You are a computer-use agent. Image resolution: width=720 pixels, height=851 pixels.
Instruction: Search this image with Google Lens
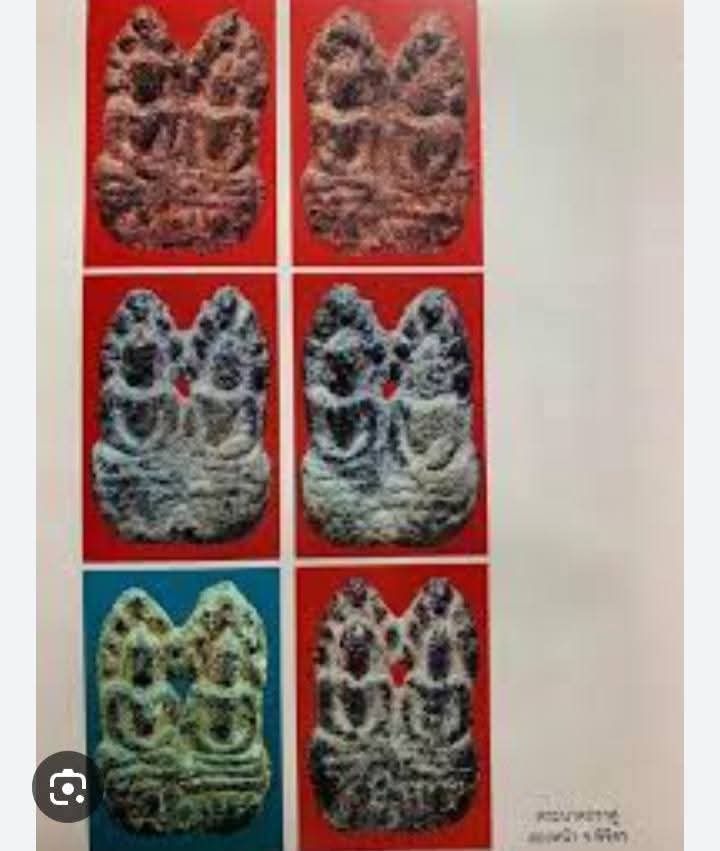click(x=67, y=788)
